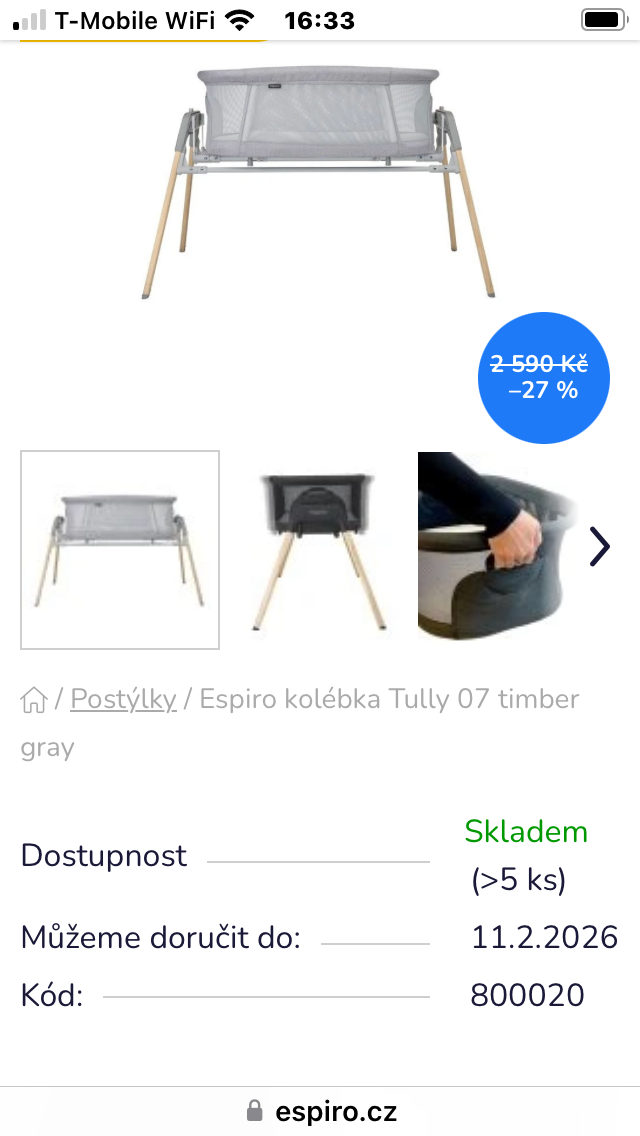The image size is (640, 1136).
Task: Open the Postýlky breadcrumb link
Action: click(x=123, y=699)
